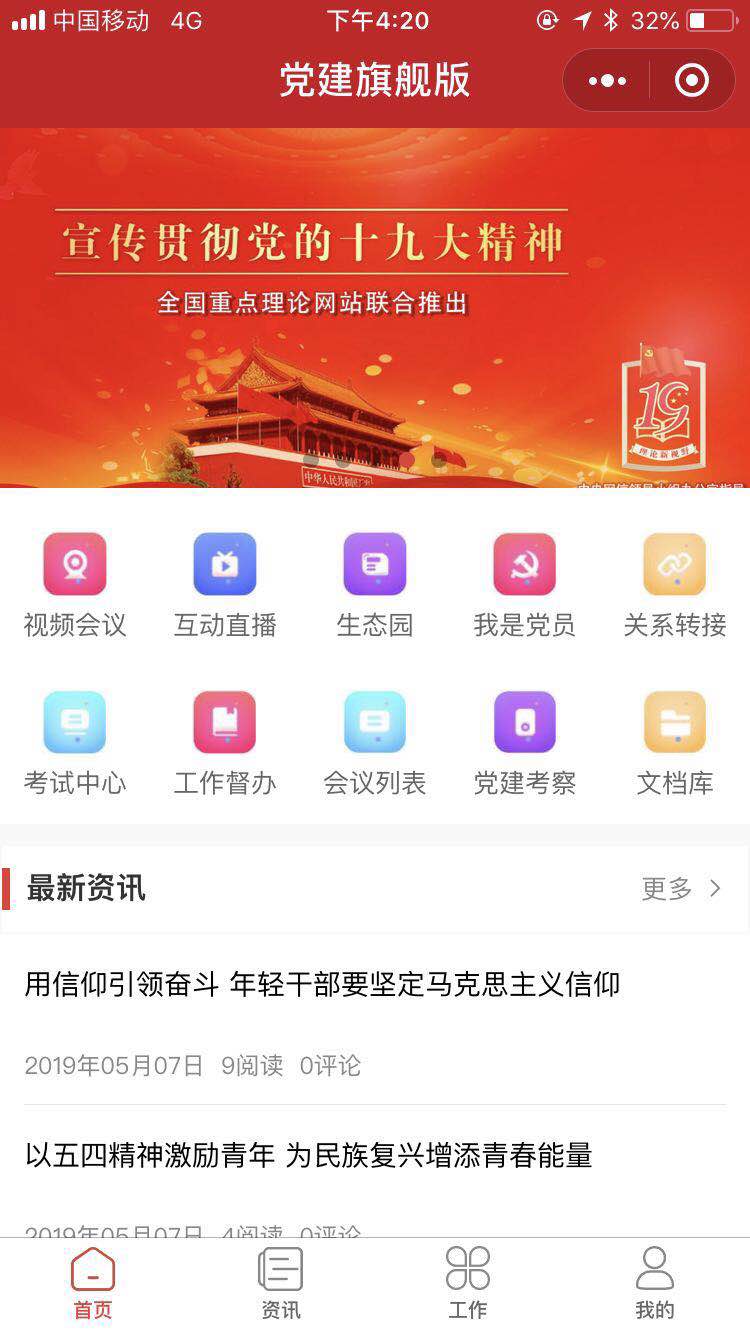Read article 以五四精神激励青年
750x1334 pixels.
308,1156
